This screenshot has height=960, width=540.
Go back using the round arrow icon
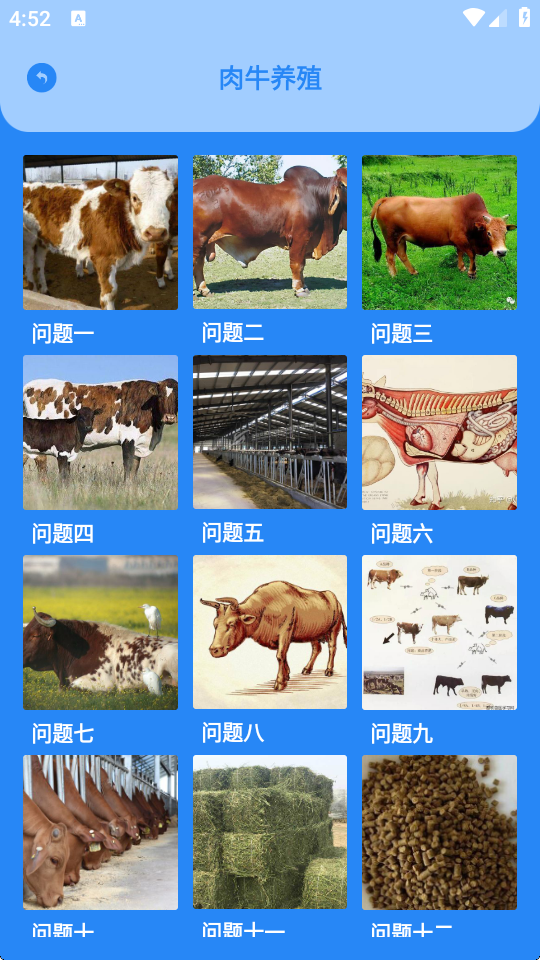(x=42, y=78)
